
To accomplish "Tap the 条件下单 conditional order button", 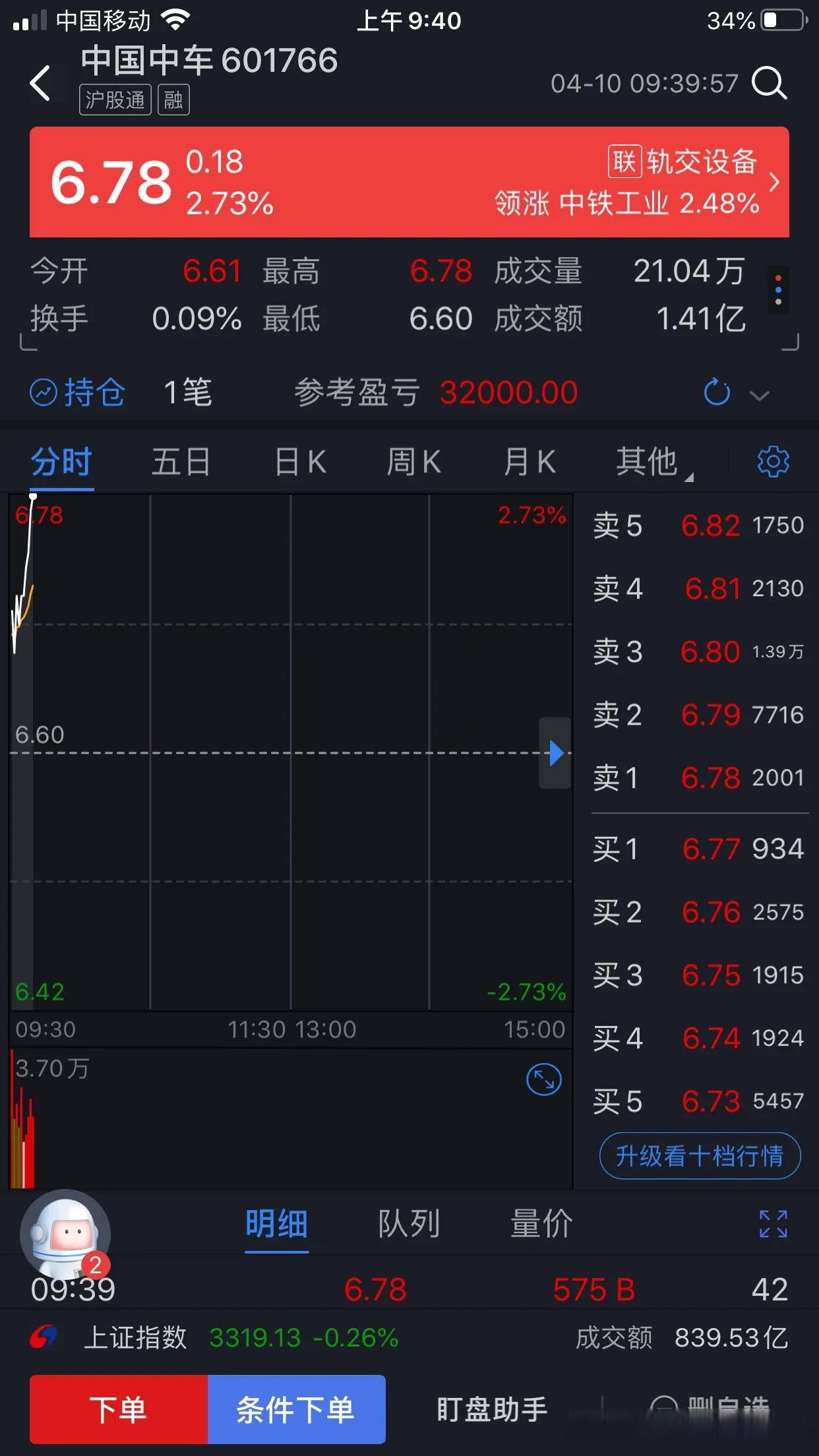I will click(296, 1409).
